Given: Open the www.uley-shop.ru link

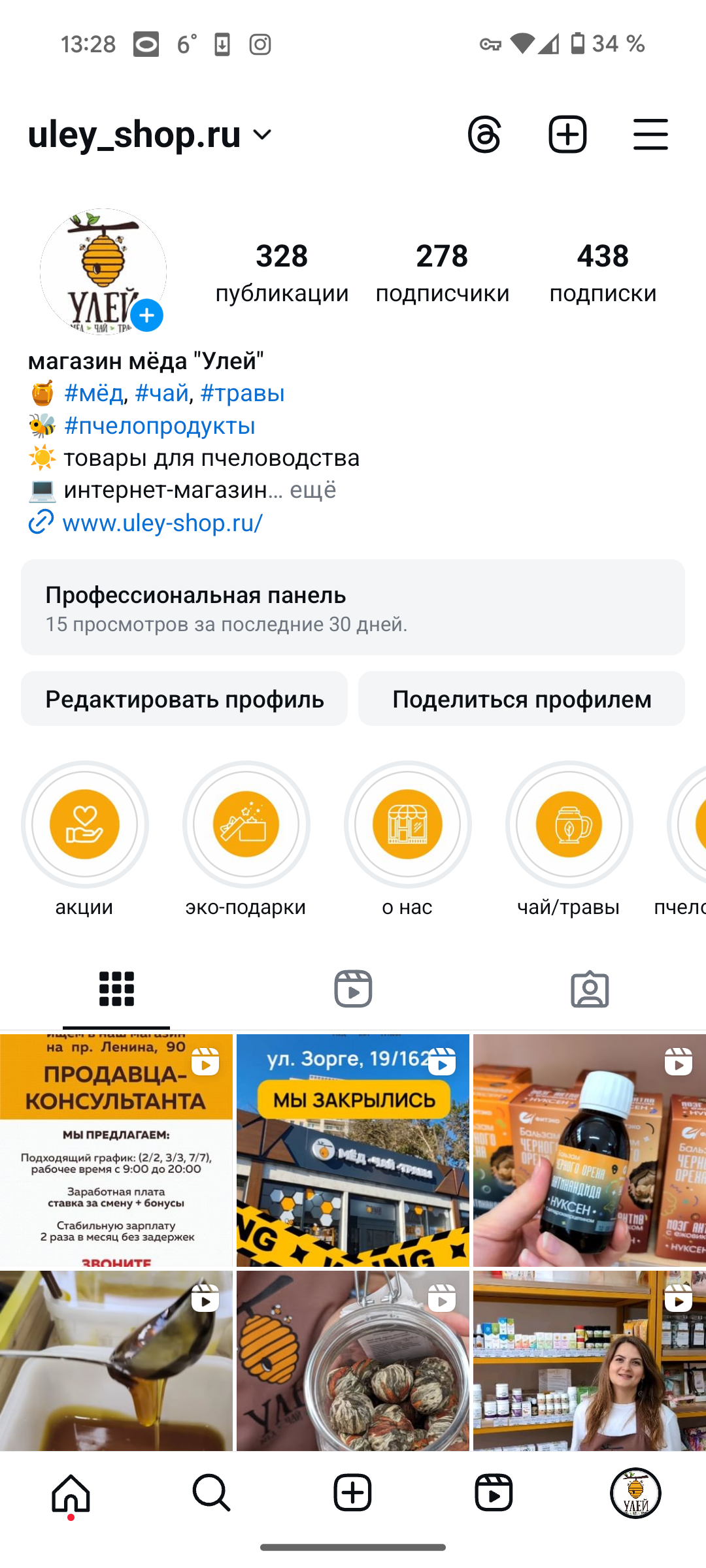Looking at the screenshot, I should click(162, 523).
